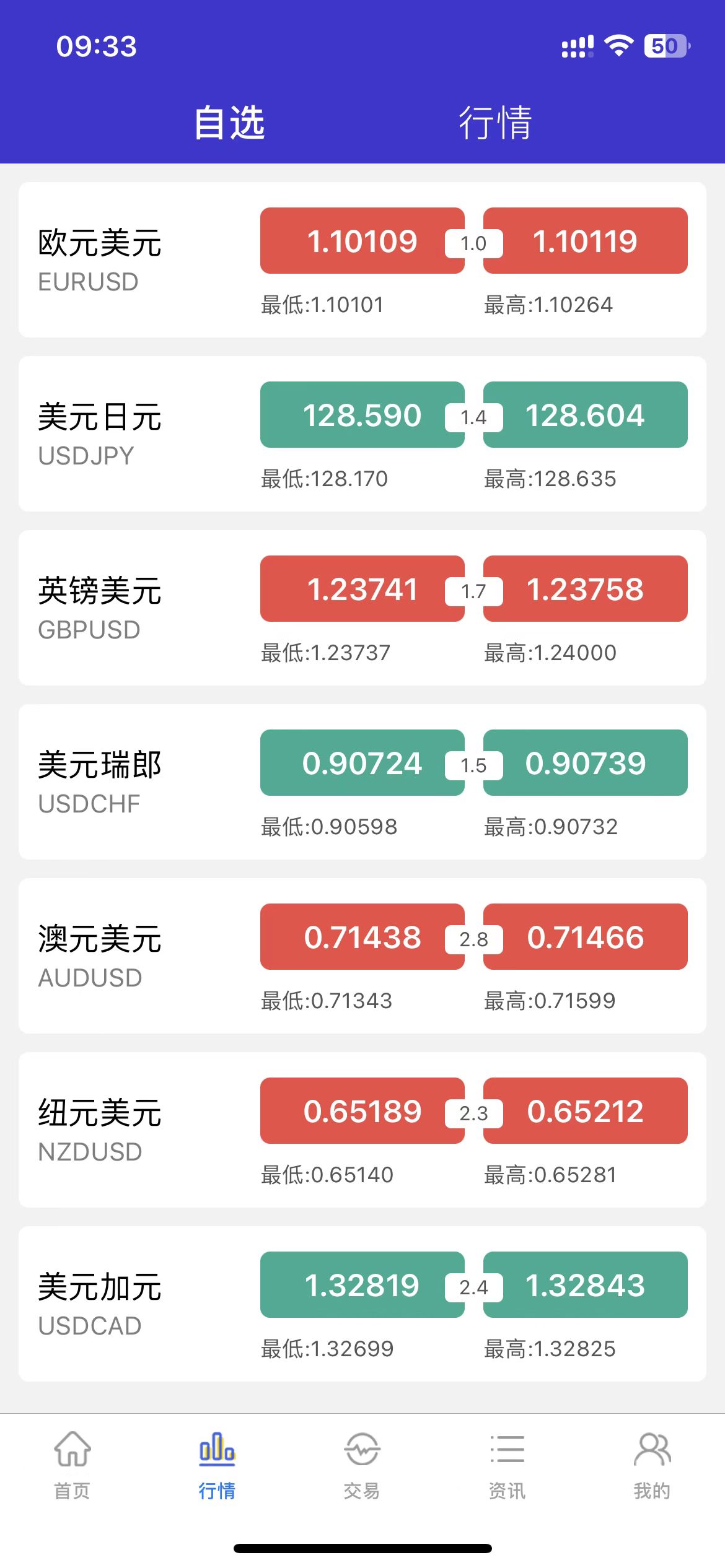The width and height of the screenshot is (725, 1568).
Task: Tap EURUSD sell price 1.10109
Action: 362,241
